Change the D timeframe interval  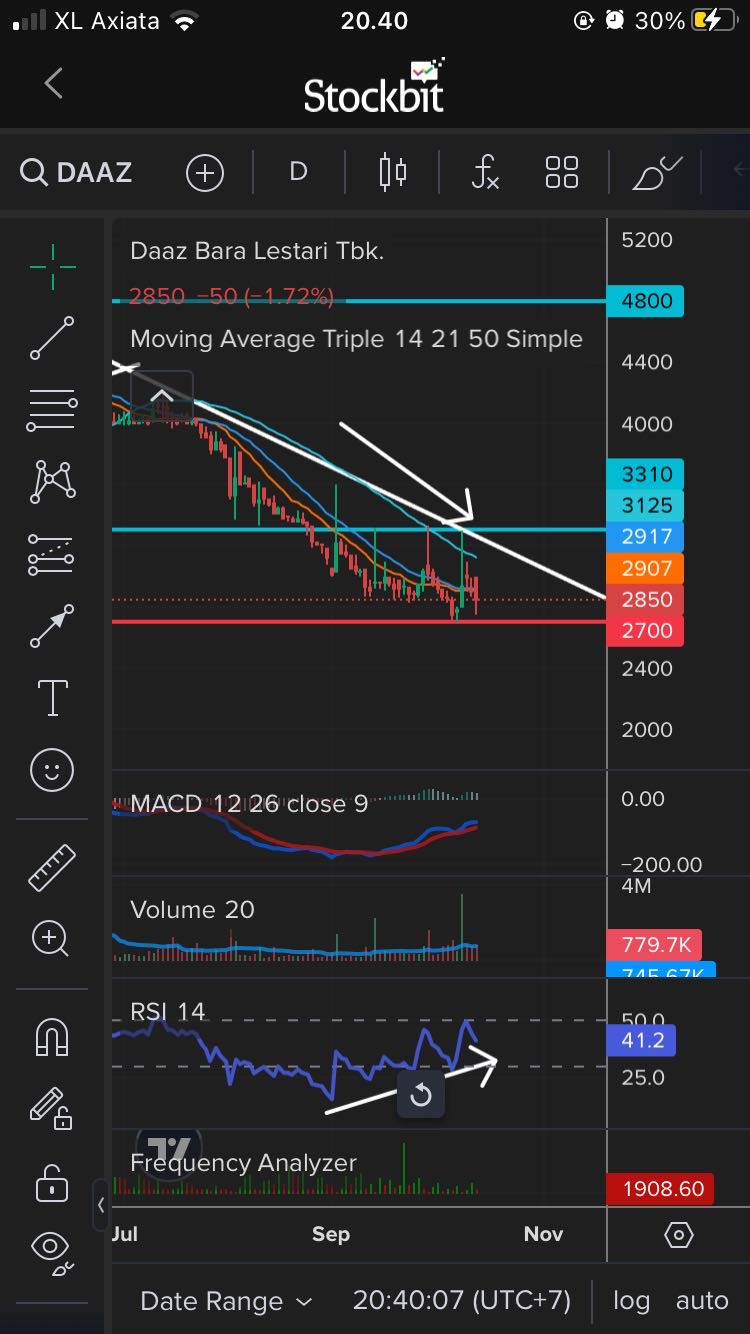(x=298, y=172)
